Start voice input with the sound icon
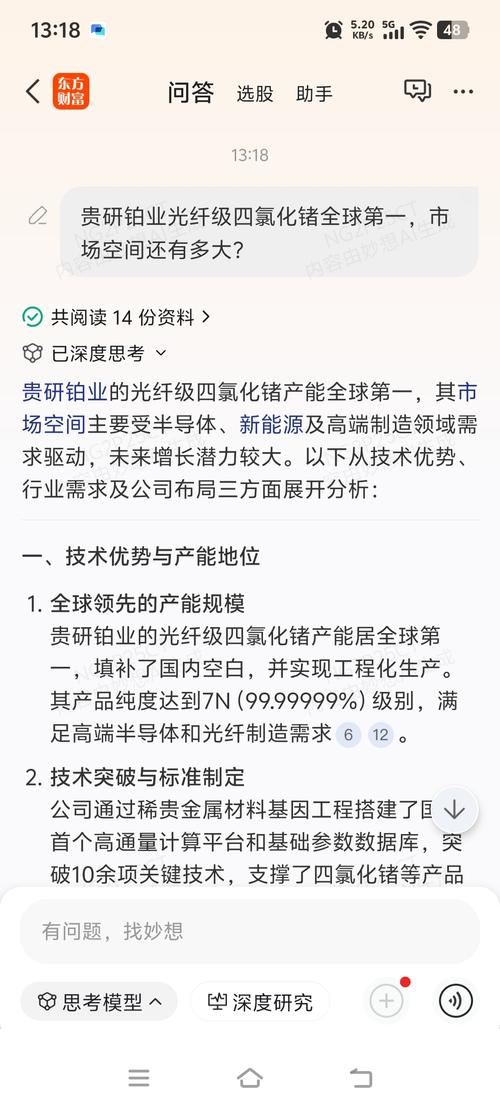Viewport: 500px width, 1107px height. [x=456, y=1000]
